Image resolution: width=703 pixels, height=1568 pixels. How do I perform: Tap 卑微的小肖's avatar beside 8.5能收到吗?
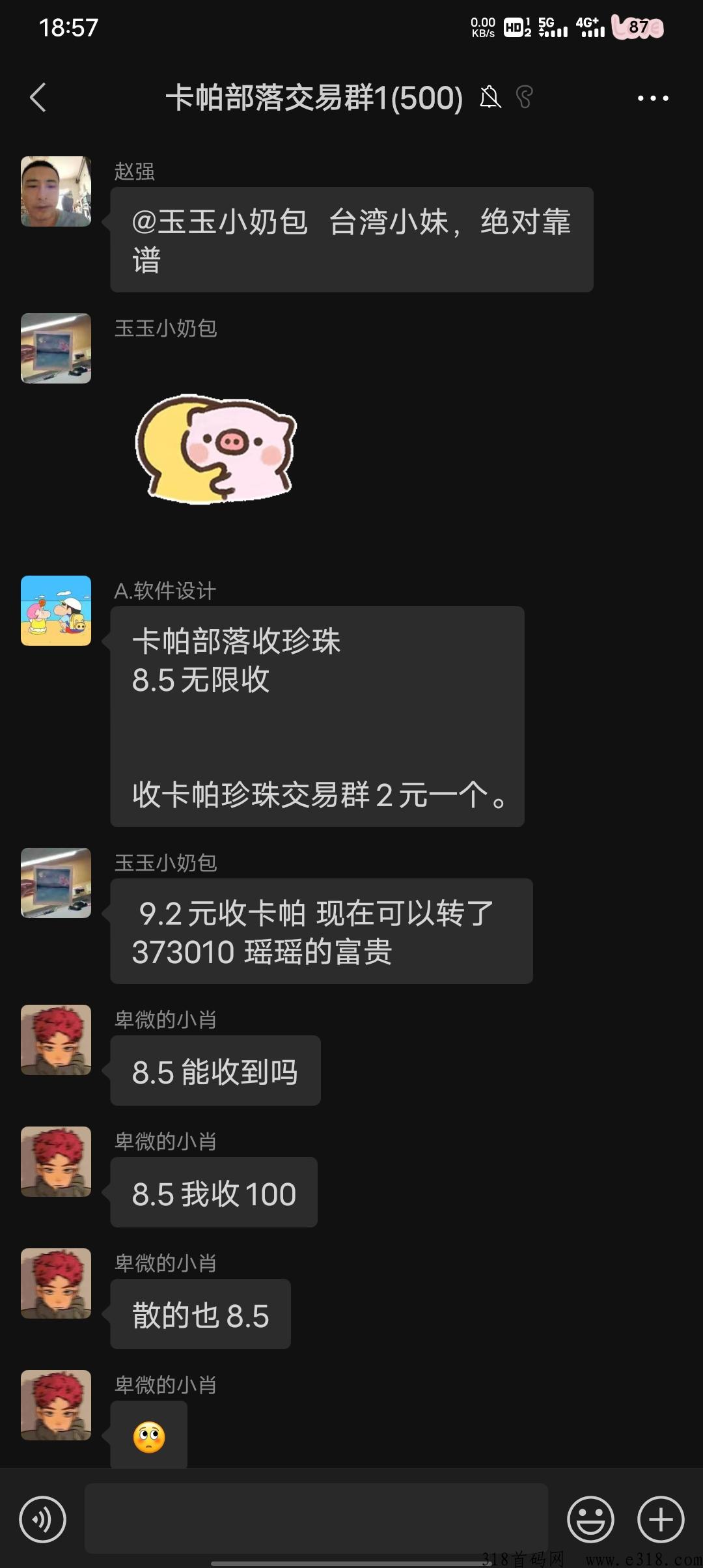tap(56, 1040)
